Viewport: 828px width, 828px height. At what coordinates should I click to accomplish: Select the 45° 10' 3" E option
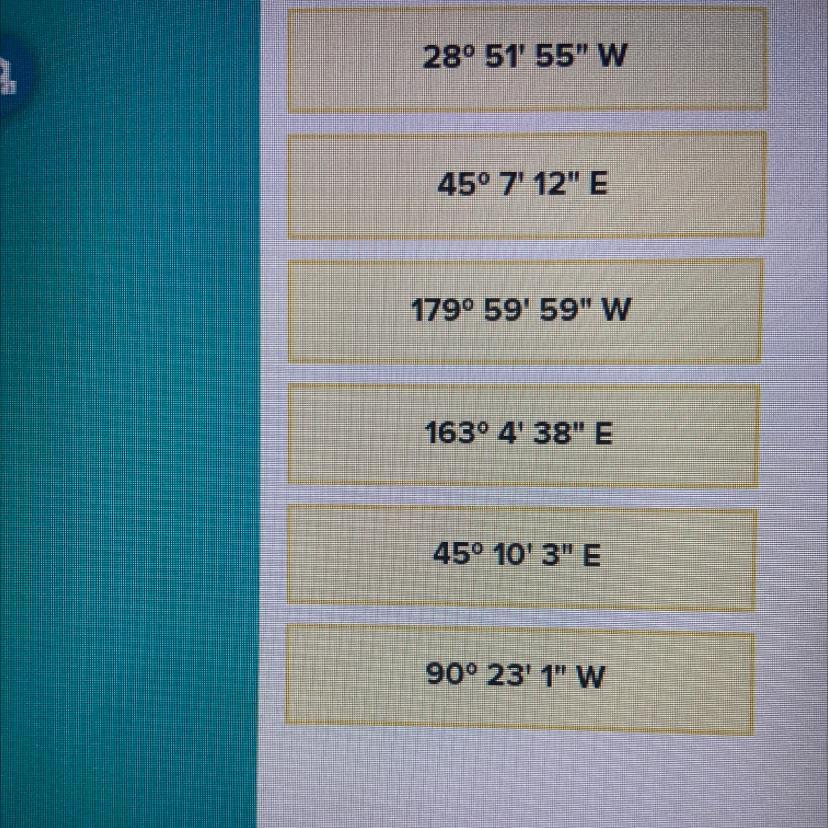coord(521,556)
